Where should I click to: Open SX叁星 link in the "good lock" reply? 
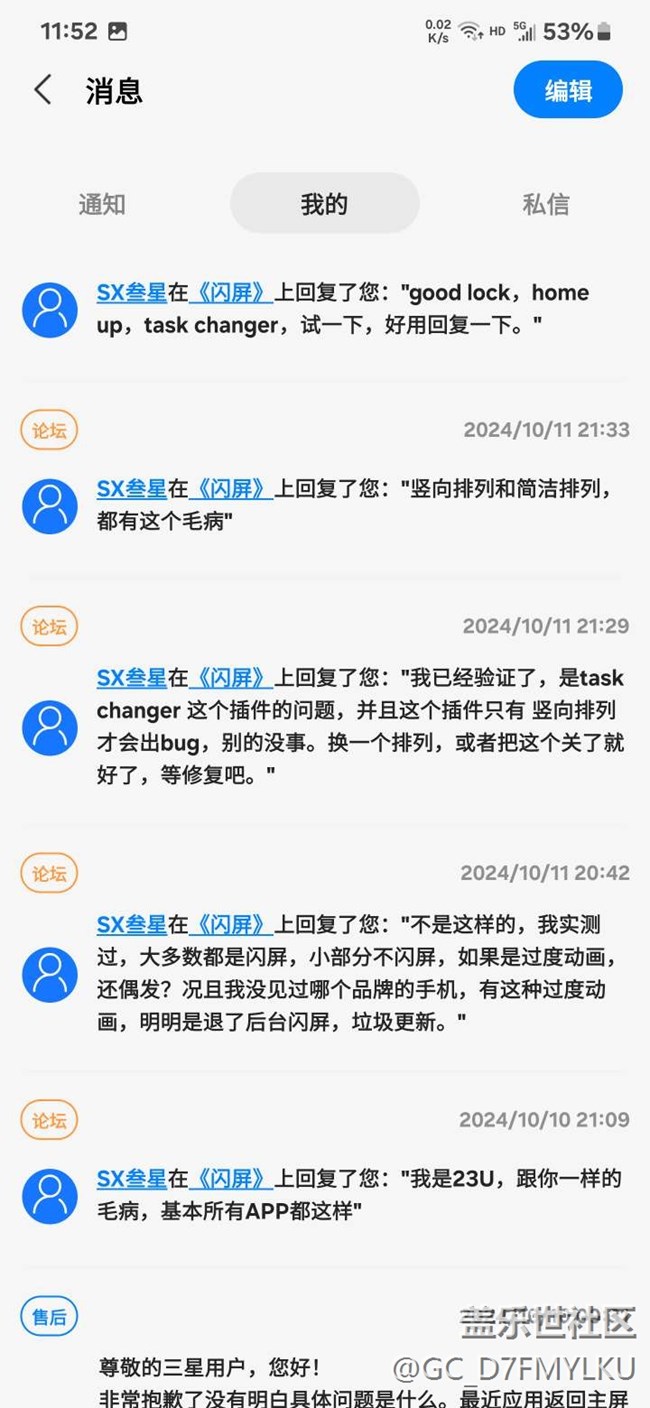[131, 293]
